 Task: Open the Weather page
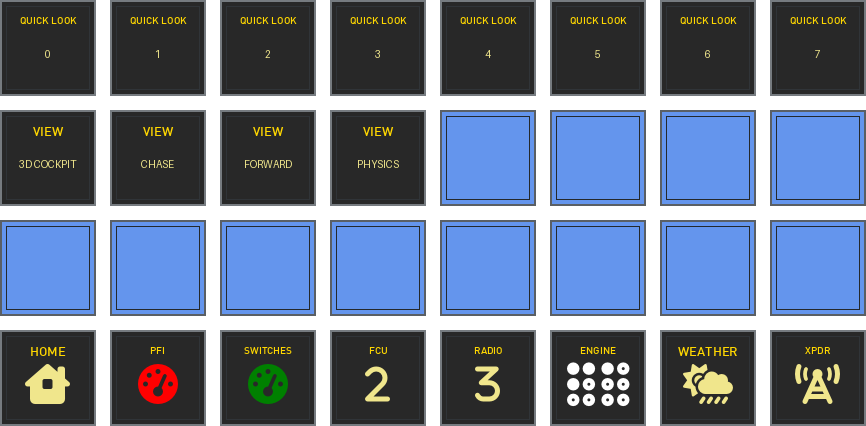tap(708, 378)
